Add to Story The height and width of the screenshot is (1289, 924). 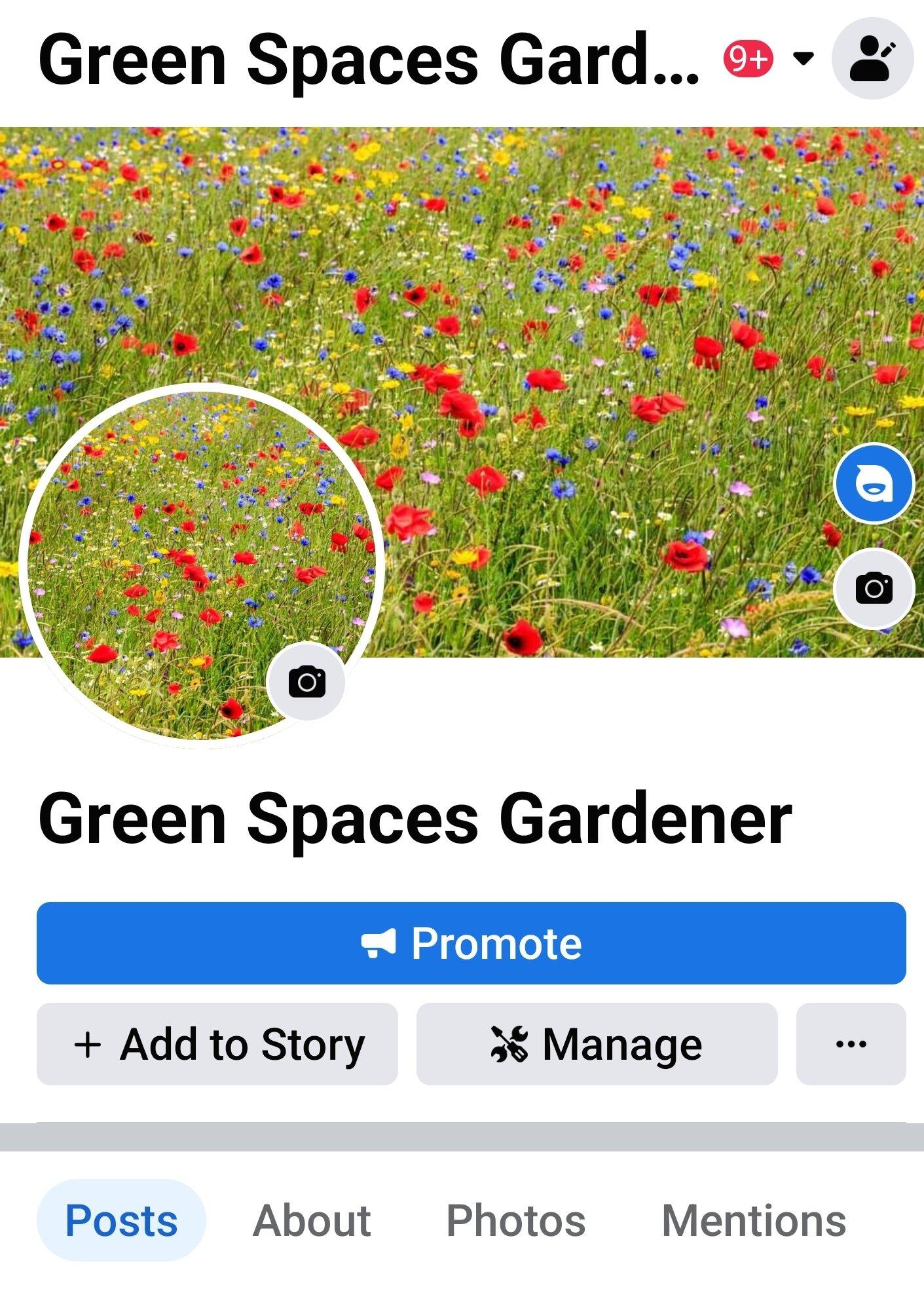(x=217, y=1044)
